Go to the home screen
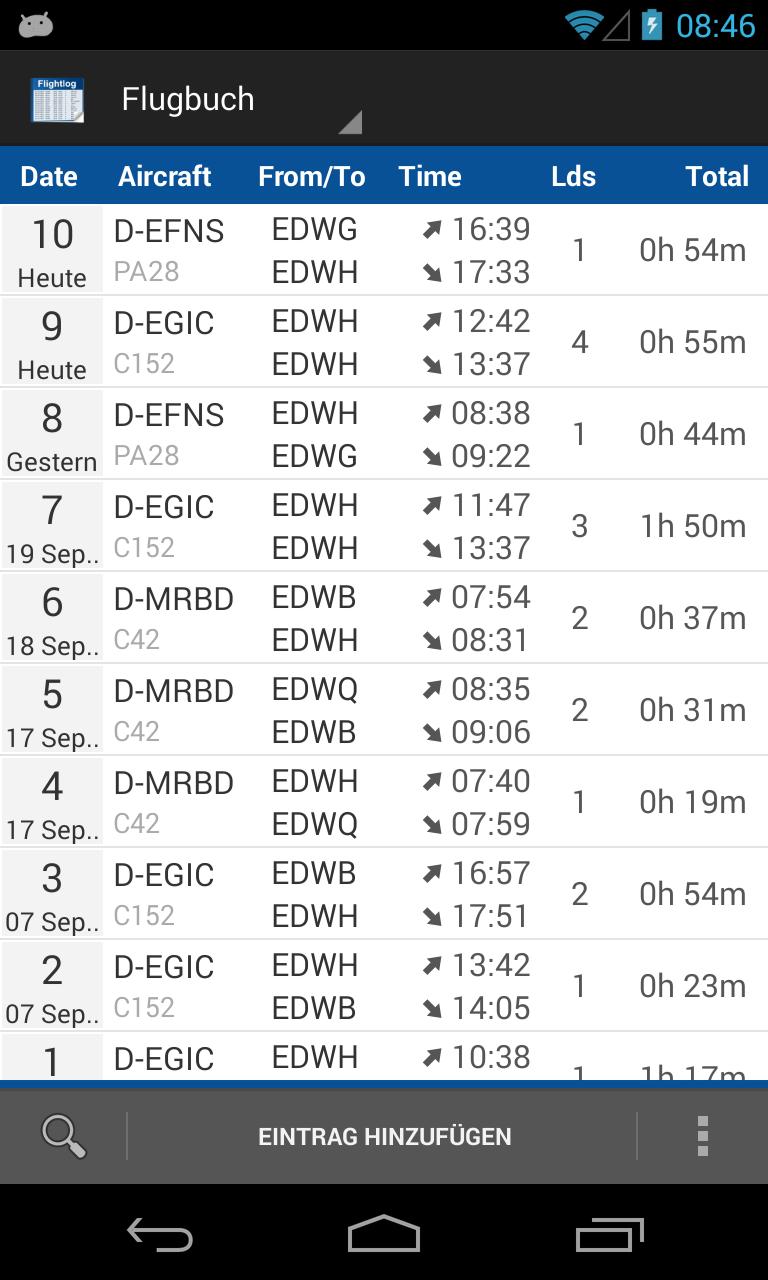768x1280 pixels. [384, 1235]
